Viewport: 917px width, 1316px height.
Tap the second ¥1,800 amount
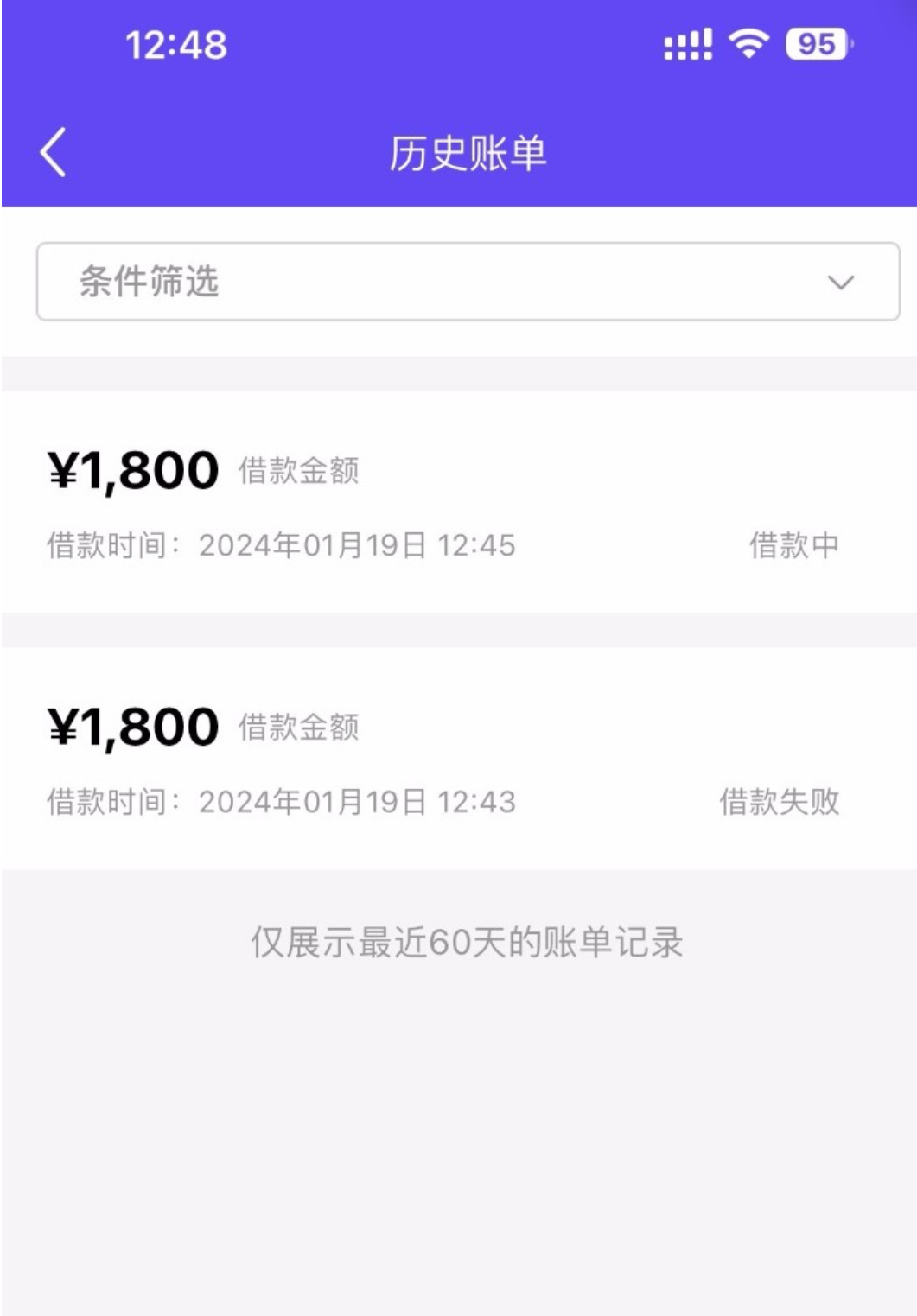click(x=134, y=724)
